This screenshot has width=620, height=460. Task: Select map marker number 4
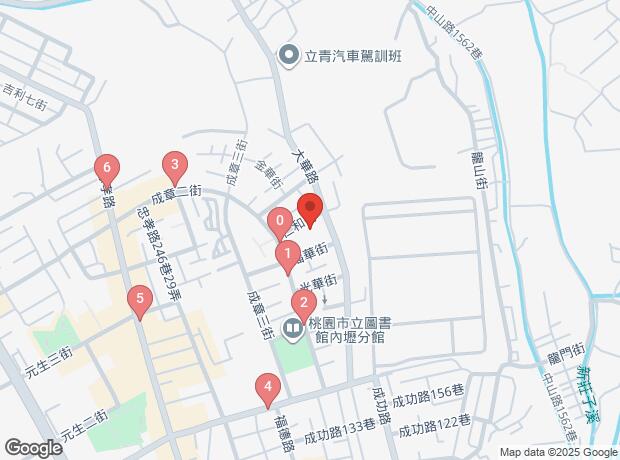267,386
